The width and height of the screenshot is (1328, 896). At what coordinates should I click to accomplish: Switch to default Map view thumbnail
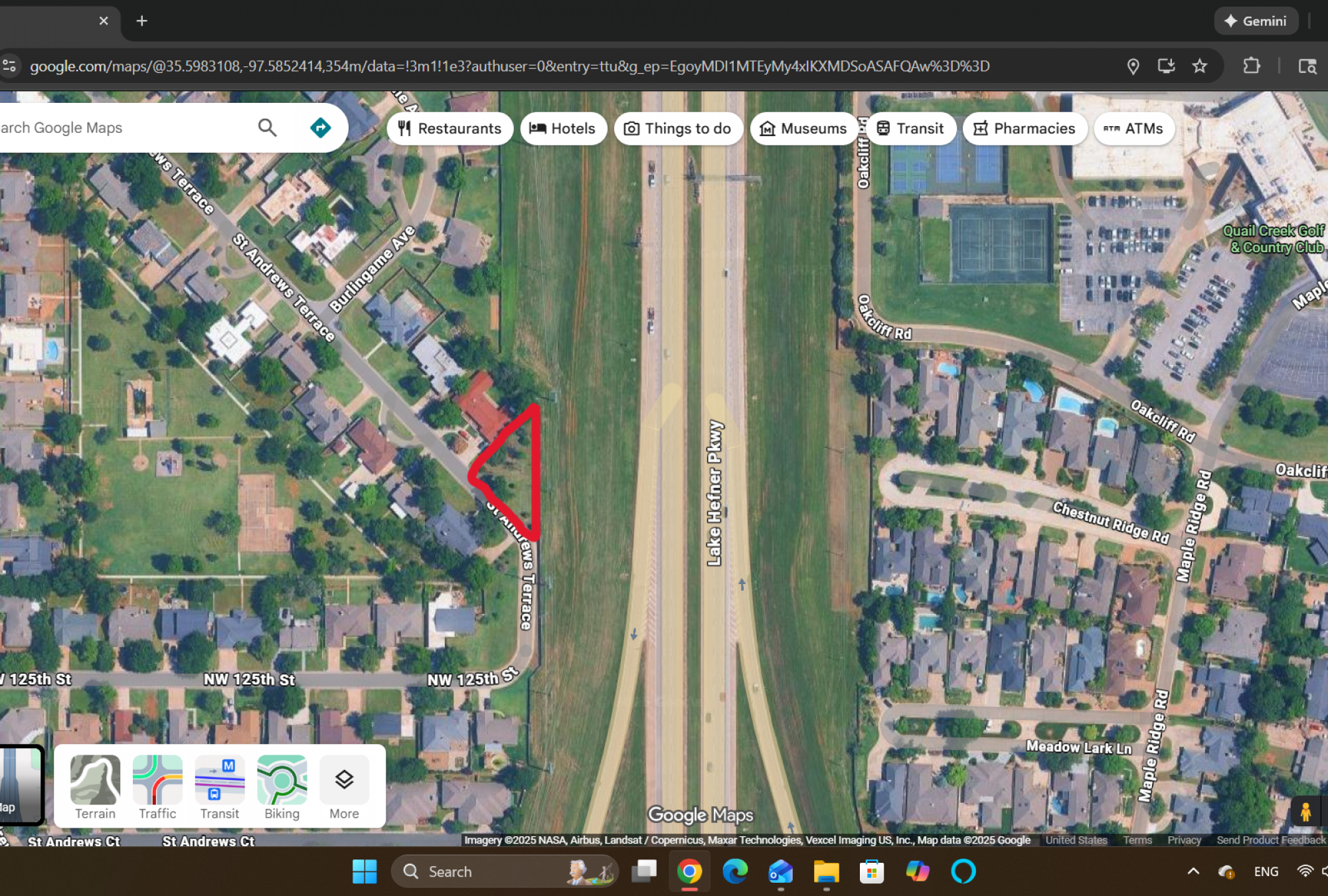point(20,785)
